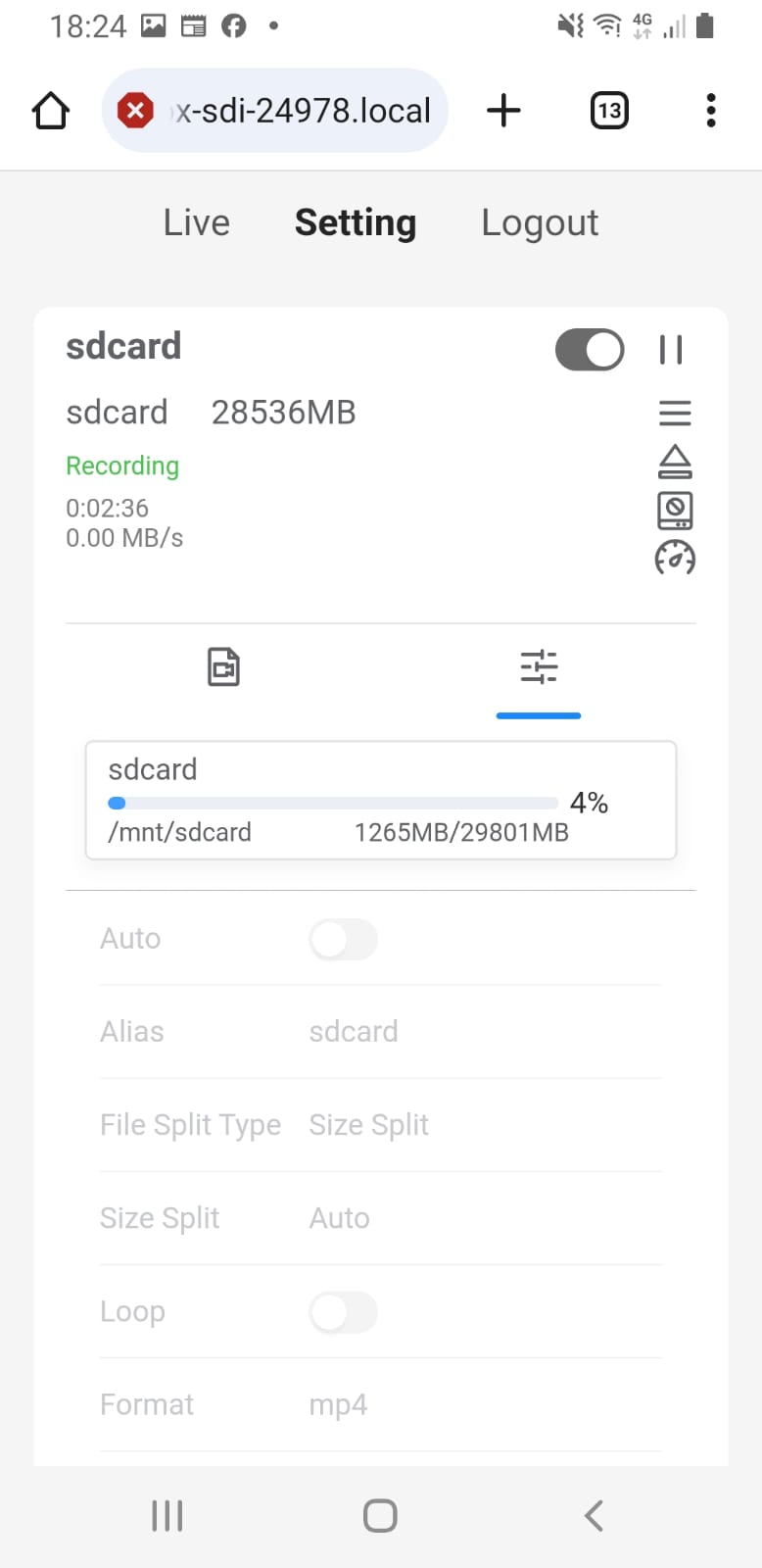The height and width of the screenshot is (1568, 762).
Task: Pause the sdcard recording
Action: [x=671, y=350]
